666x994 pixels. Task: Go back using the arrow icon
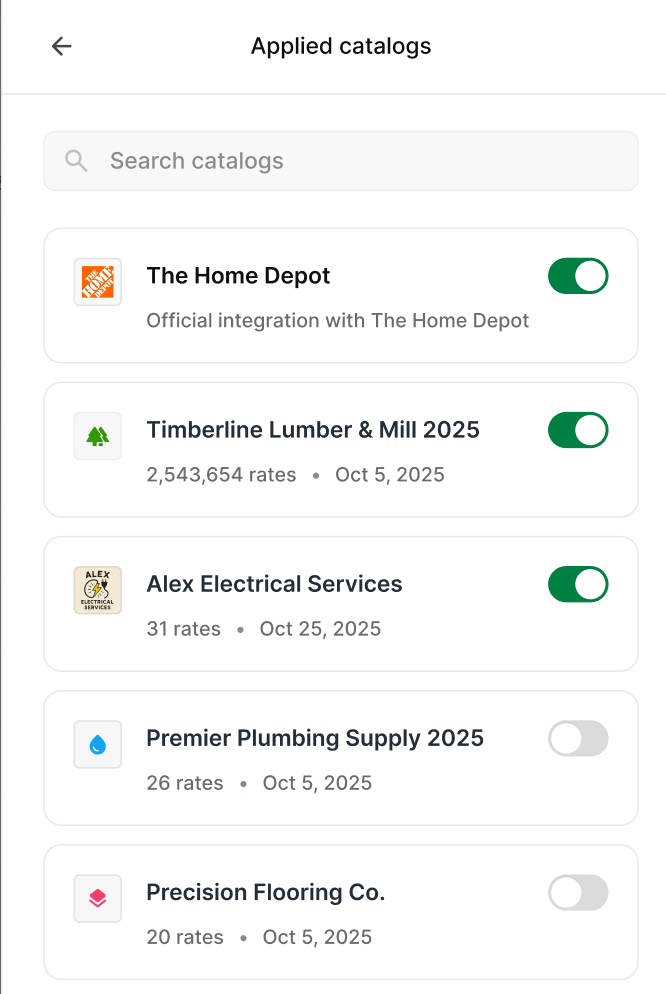[62, 46]
